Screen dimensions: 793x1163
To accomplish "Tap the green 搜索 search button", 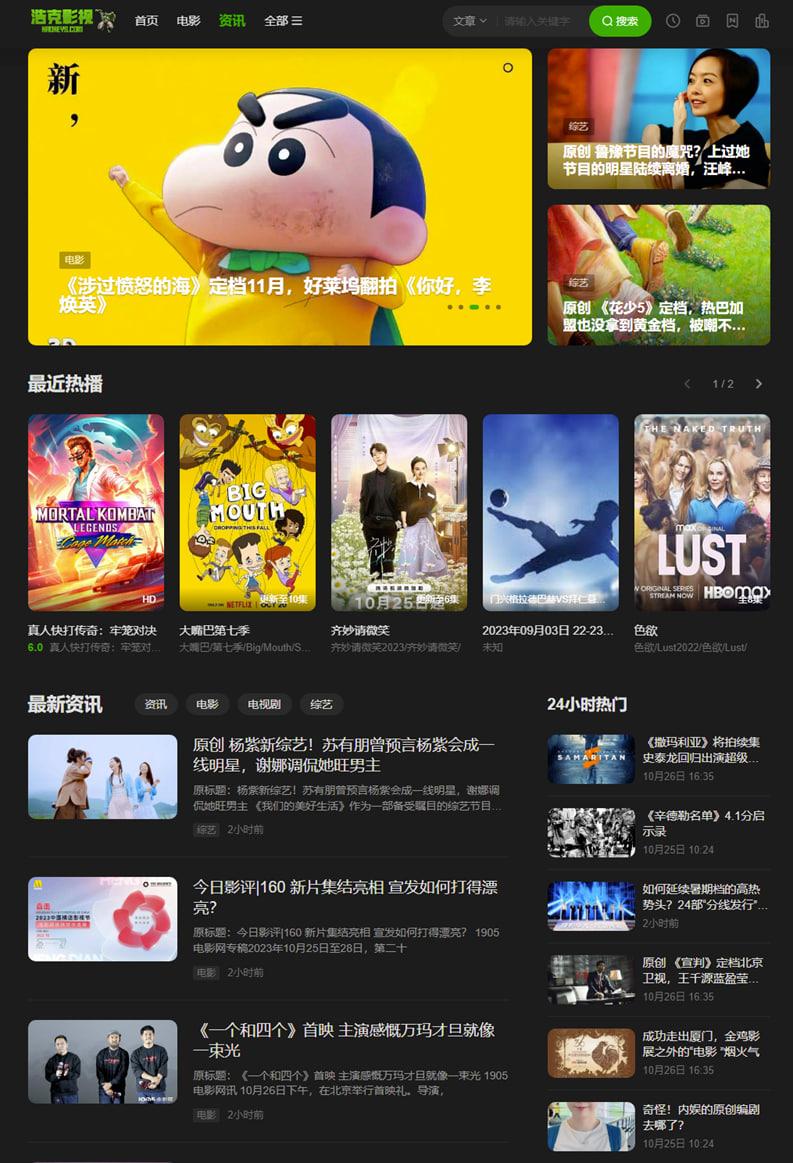I will [x=620, y=21].
